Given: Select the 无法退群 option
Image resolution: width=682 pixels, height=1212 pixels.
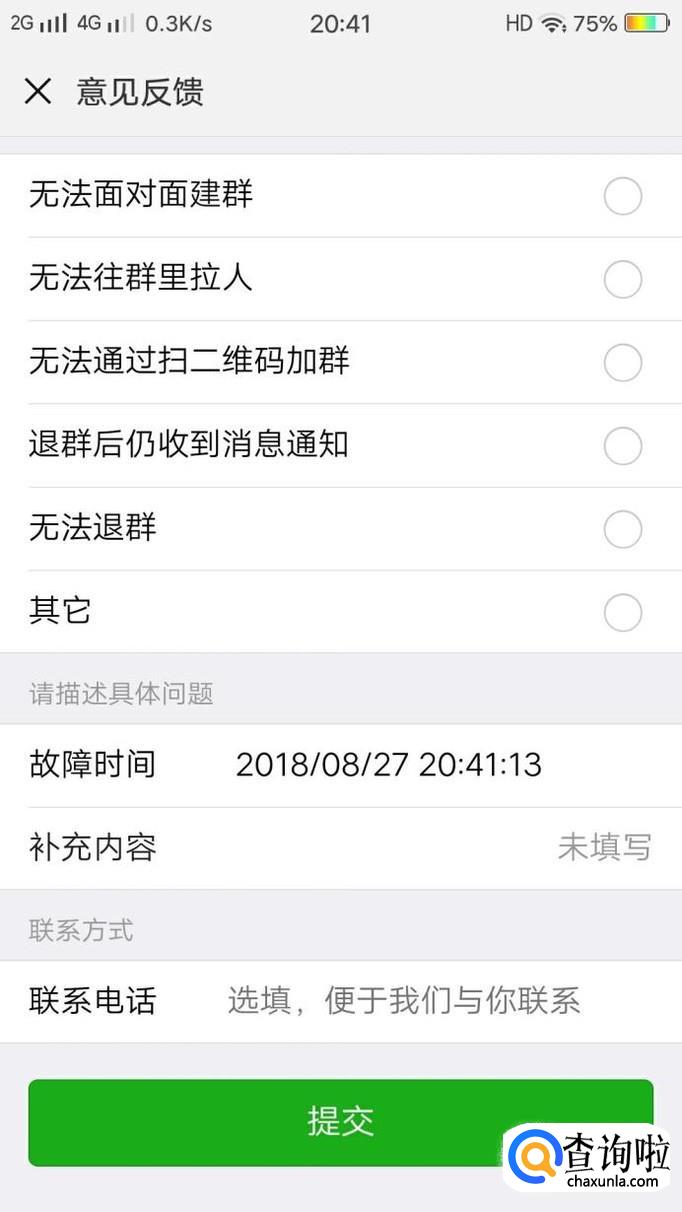Looking at the screenshot, I should click(x=622, y=529).
